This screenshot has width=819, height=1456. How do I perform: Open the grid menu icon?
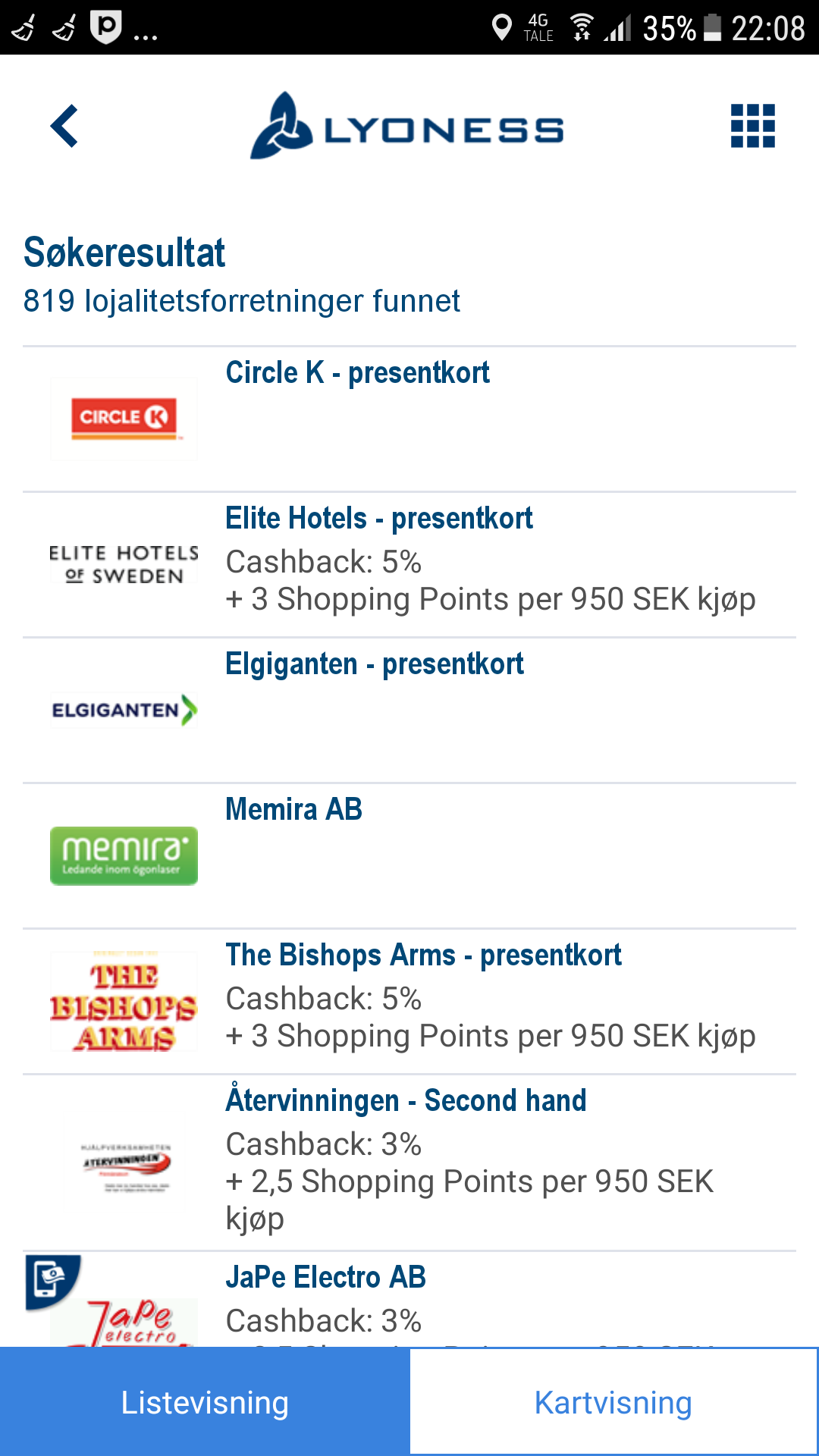(752, 126)
